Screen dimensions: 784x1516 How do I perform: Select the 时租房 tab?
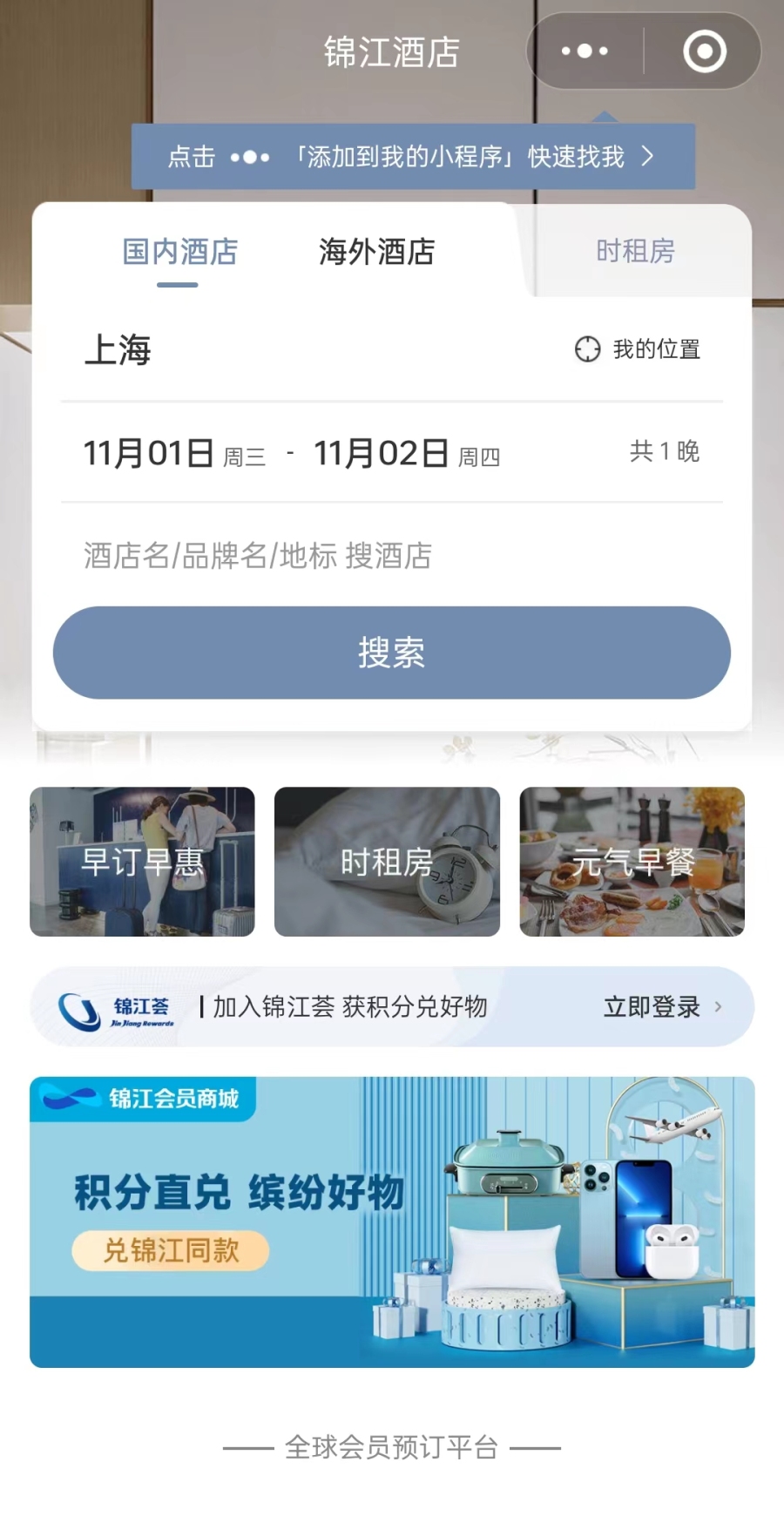coord(635,252)
